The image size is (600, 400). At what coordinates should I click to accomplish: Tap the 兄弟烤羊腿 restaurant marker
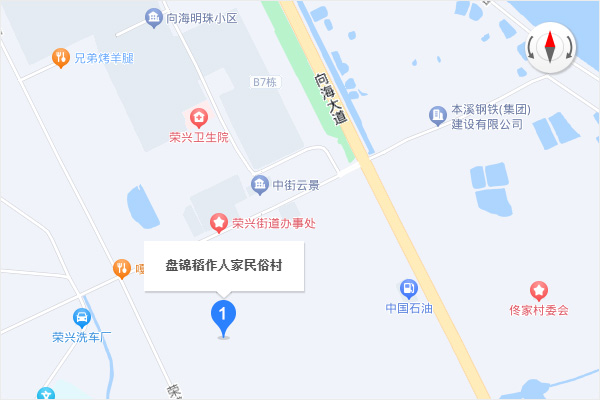click(x=61, y=58)
